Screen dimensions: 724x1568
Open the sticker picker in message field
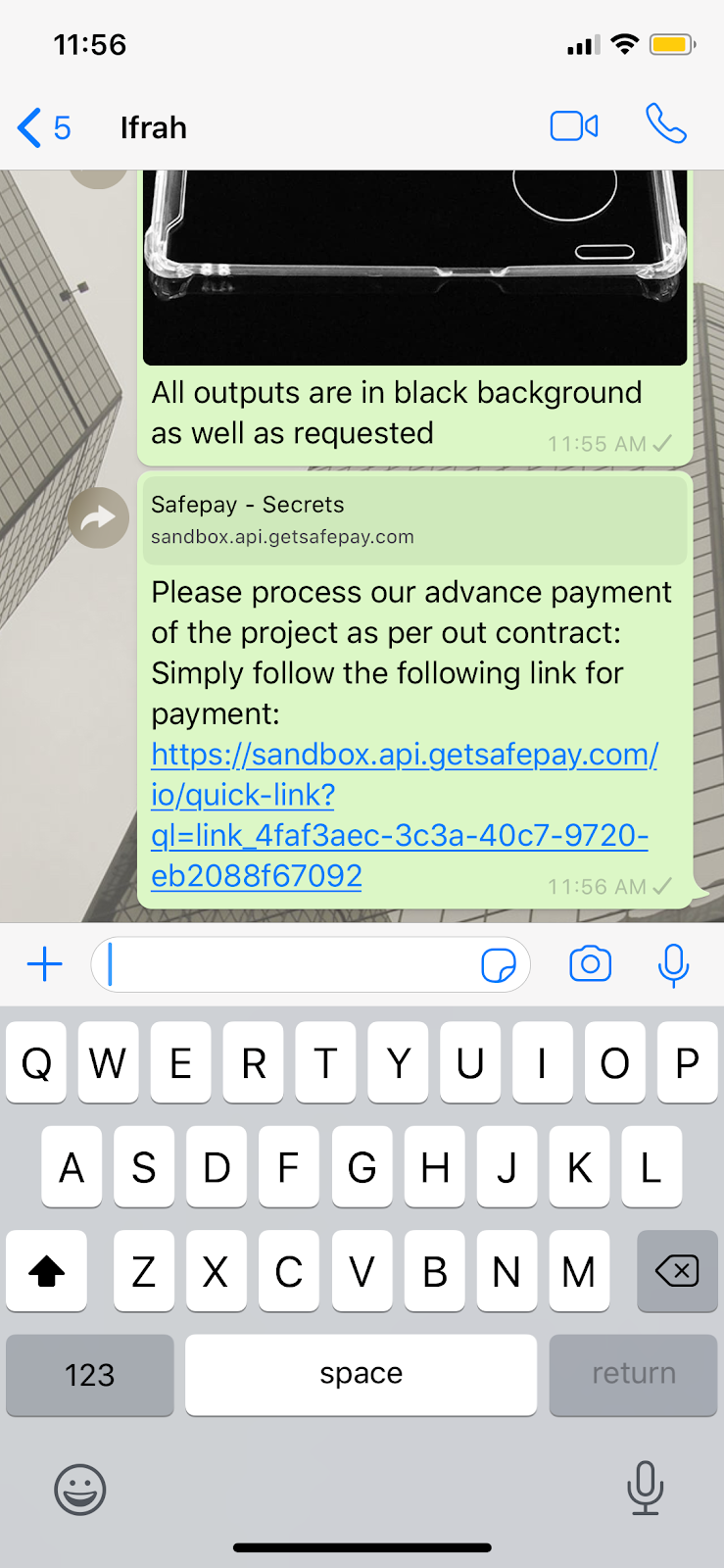[499, 965]
